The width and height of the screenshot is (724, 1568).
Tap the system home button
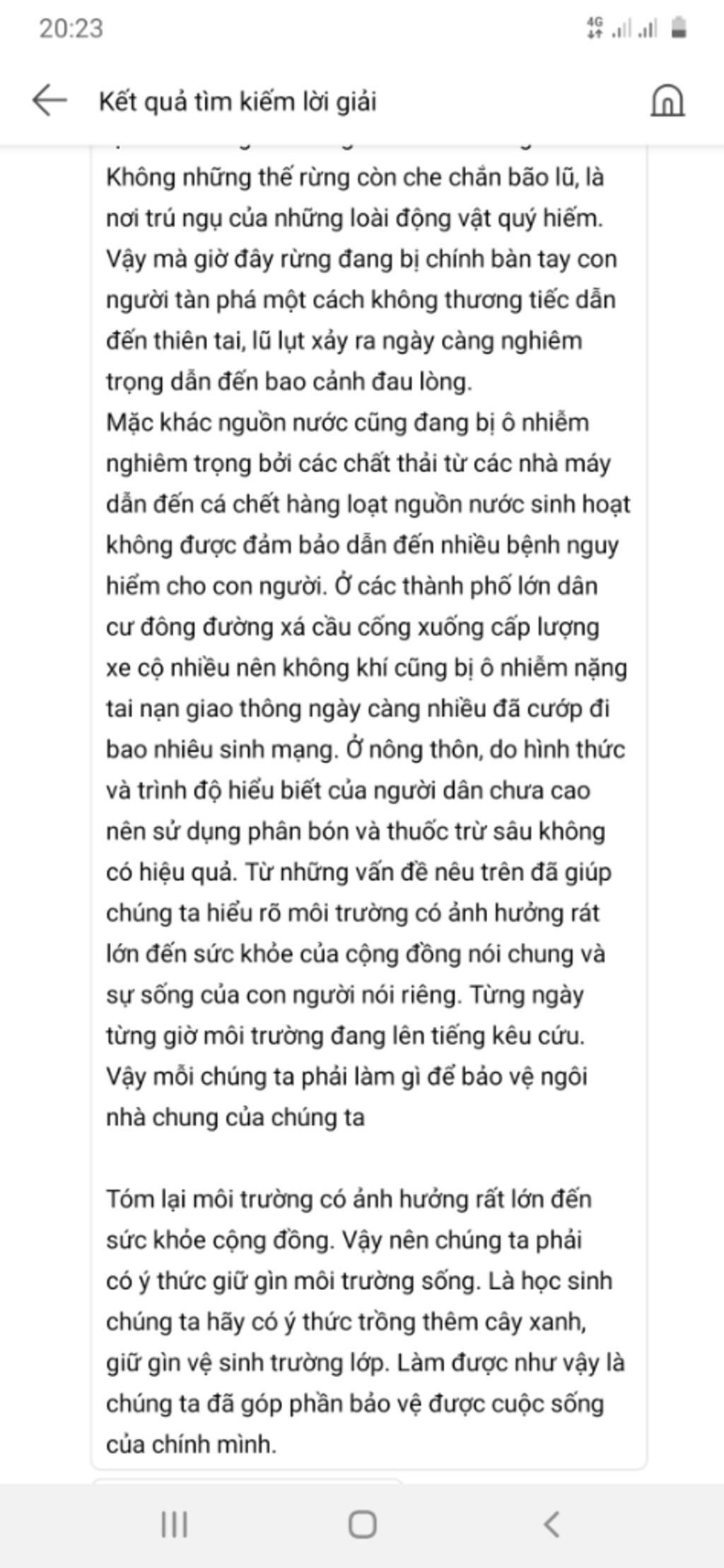[362, 1524]
